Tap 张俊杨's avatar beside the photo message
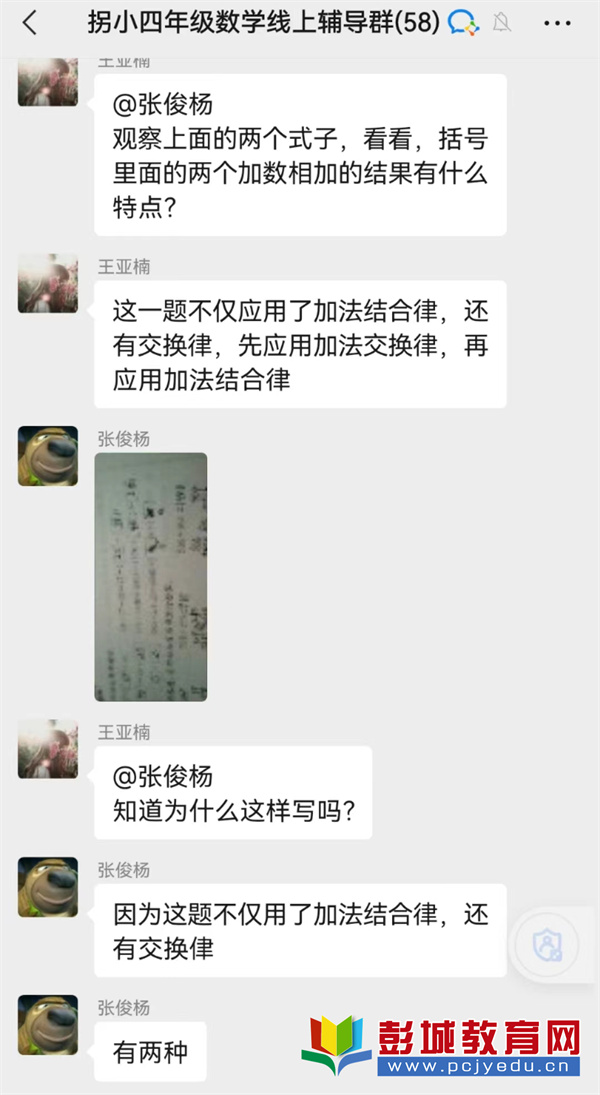 pyautogui.click(x=48, y=455)
